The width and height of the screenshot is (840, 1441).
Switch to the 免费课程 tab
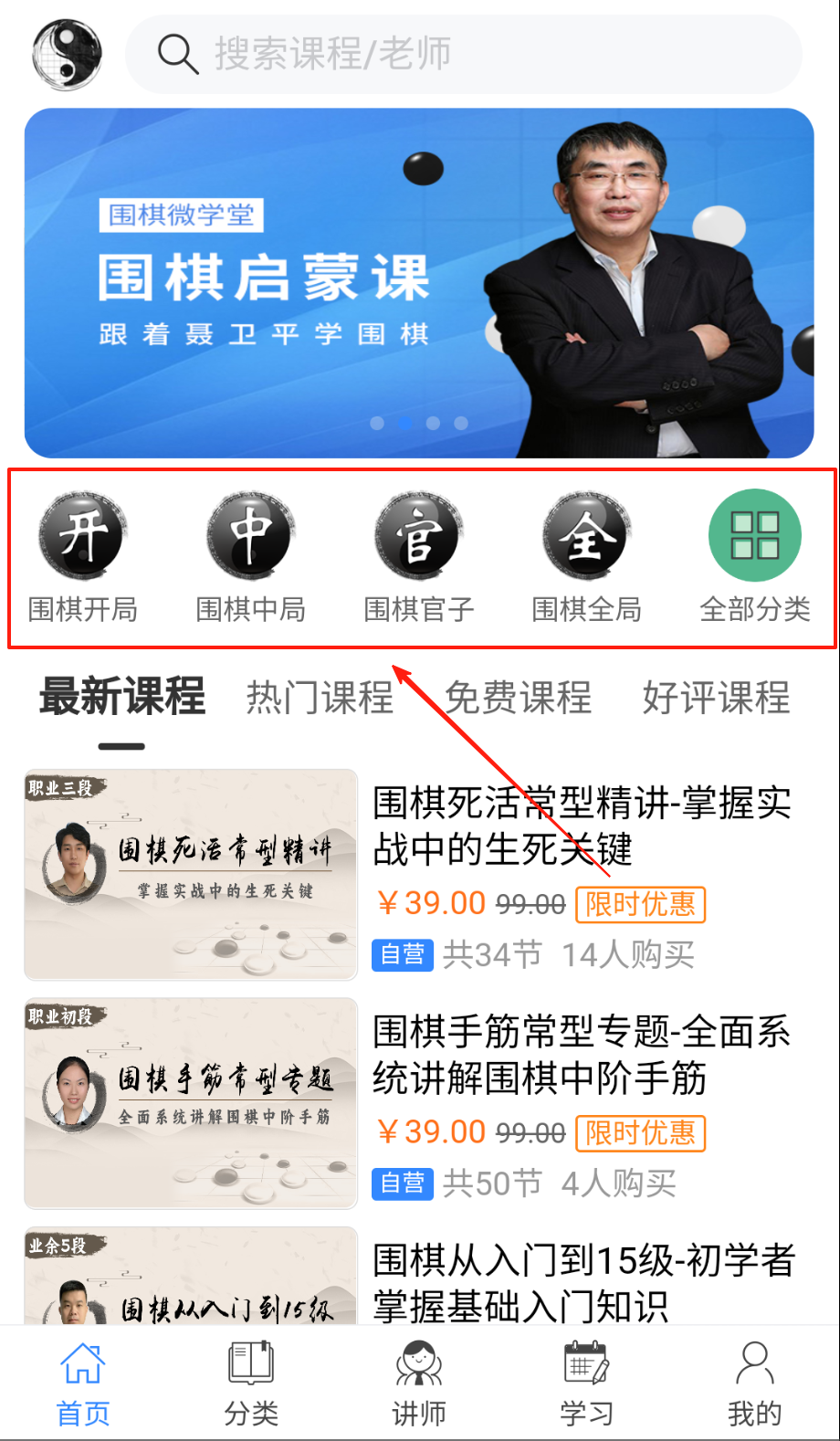tap(518, 698)
